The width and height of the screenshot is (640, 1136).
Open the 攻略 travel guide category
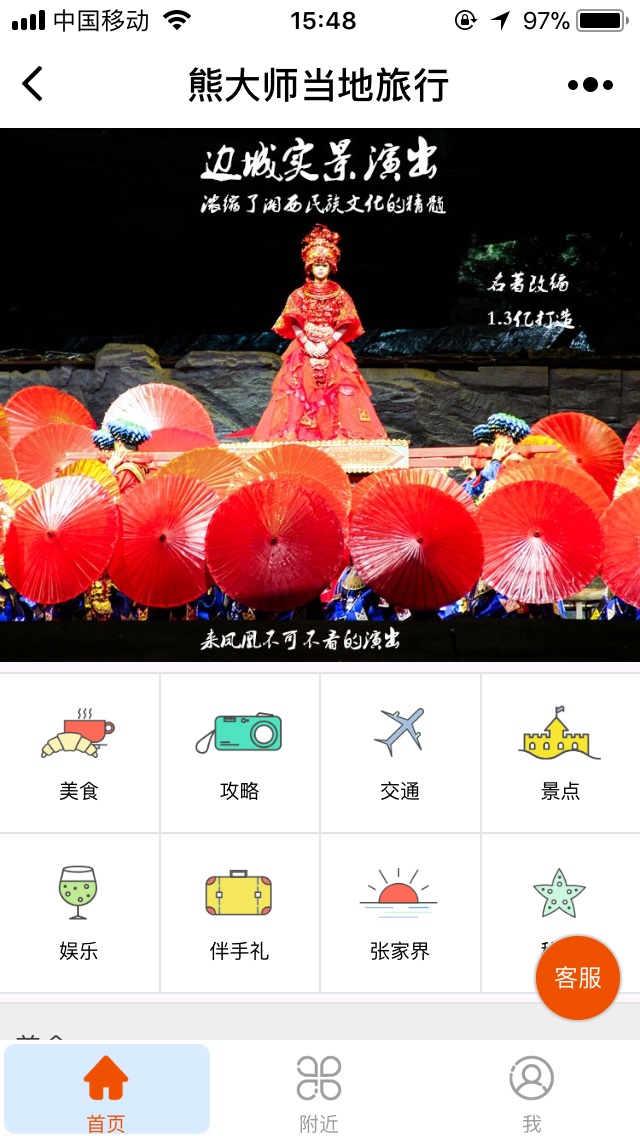239,753
